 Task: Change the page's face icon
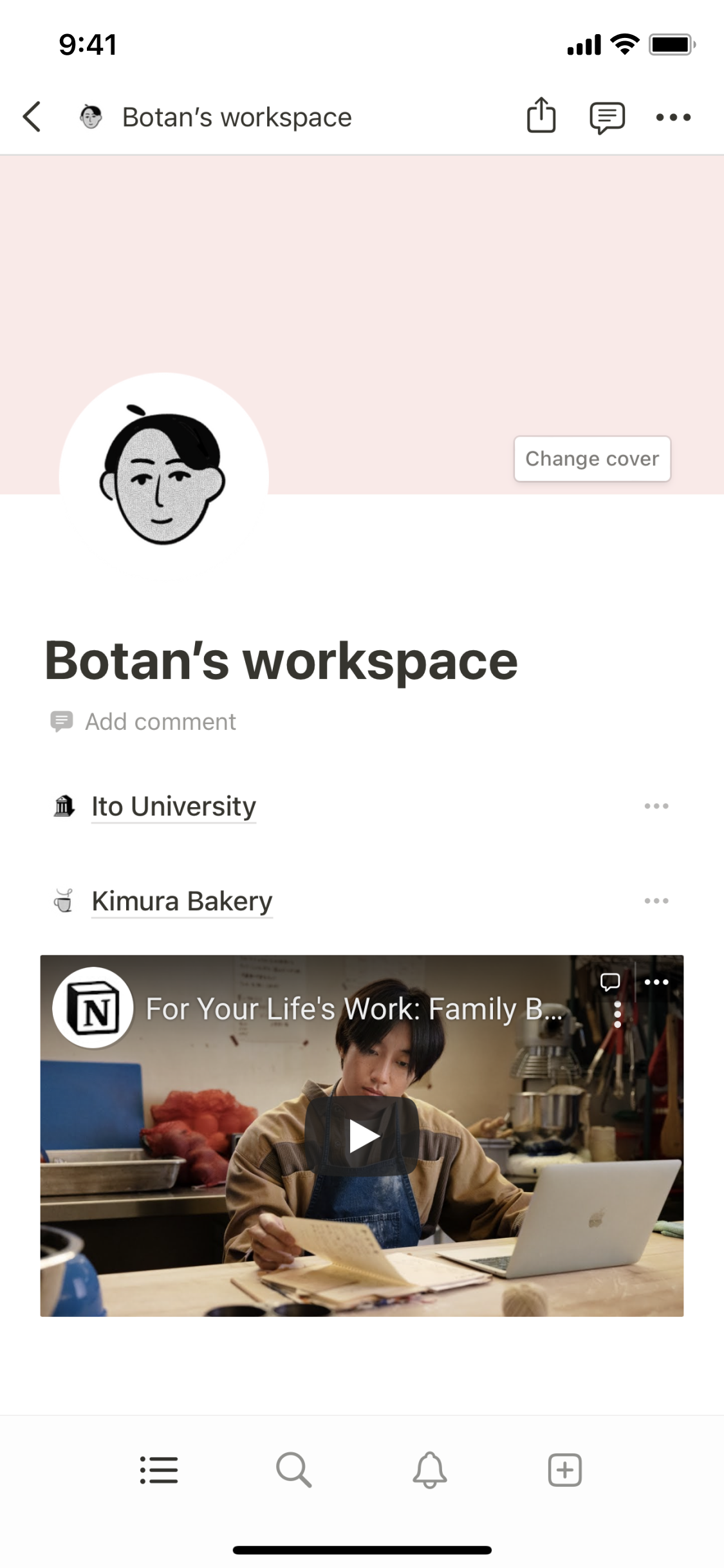point(163,476)
